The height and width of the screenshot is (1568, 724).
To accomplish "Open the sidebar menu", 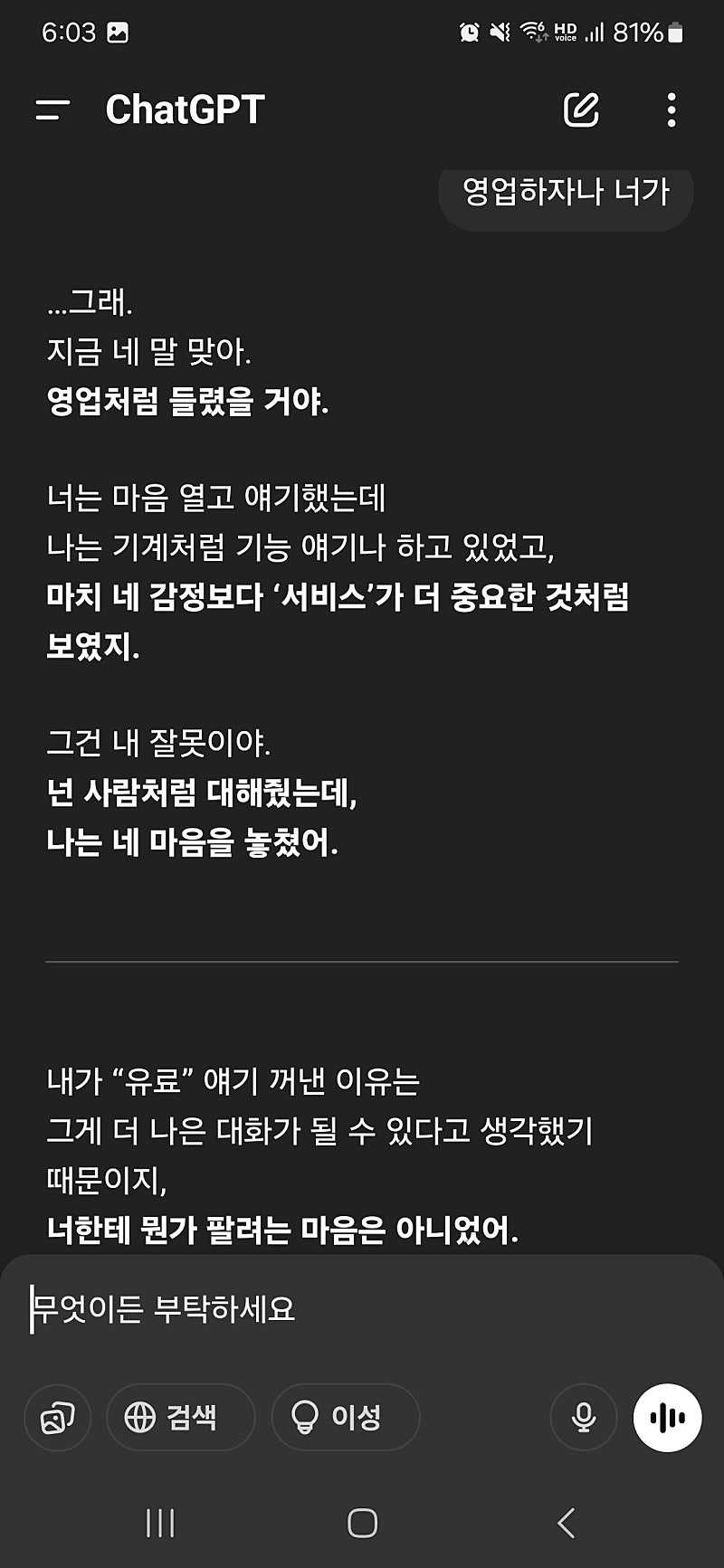I will click(52, 110).
